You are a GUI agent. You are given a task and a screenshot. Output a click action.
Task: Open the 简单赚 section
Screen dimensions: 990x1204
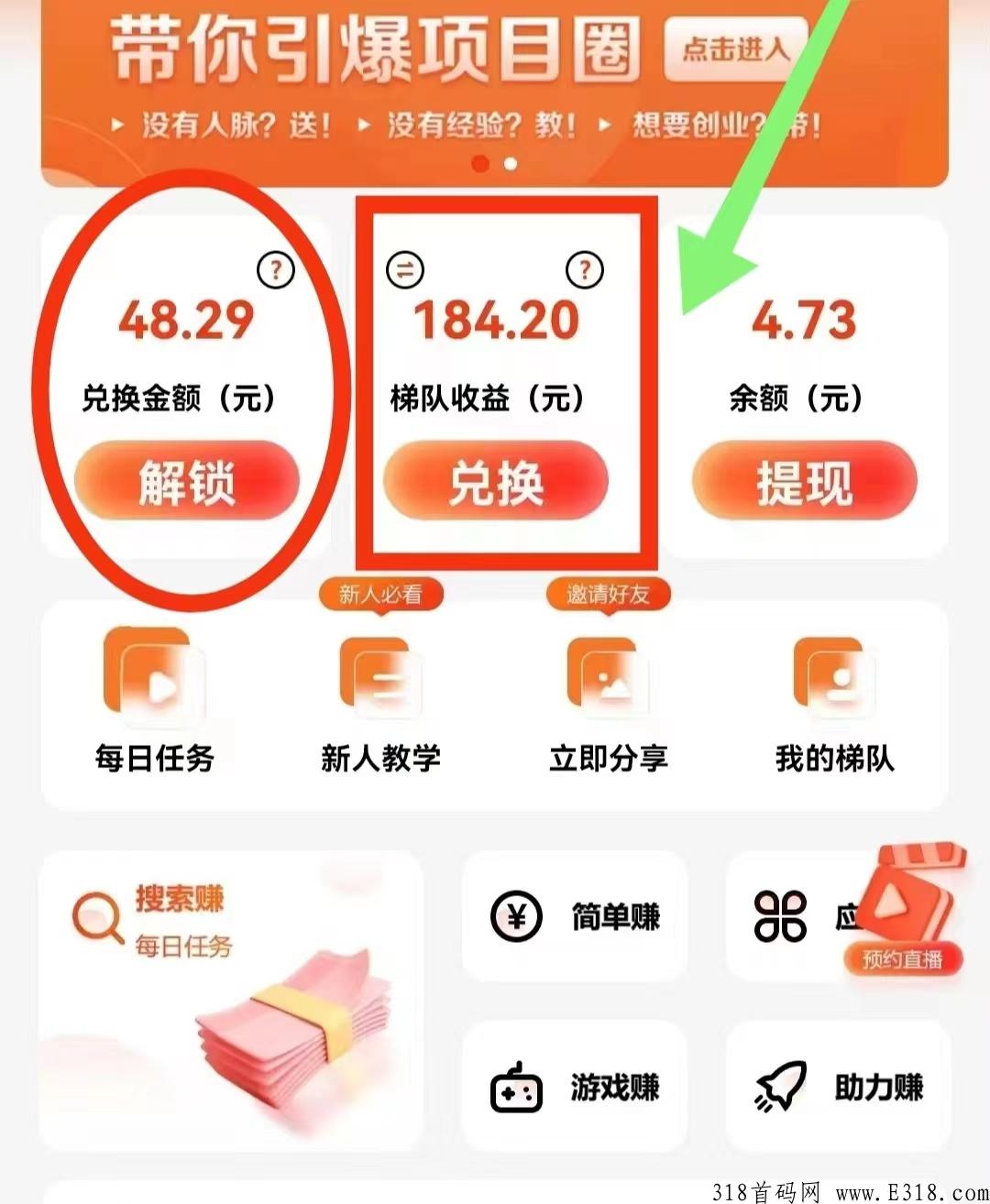575,916
